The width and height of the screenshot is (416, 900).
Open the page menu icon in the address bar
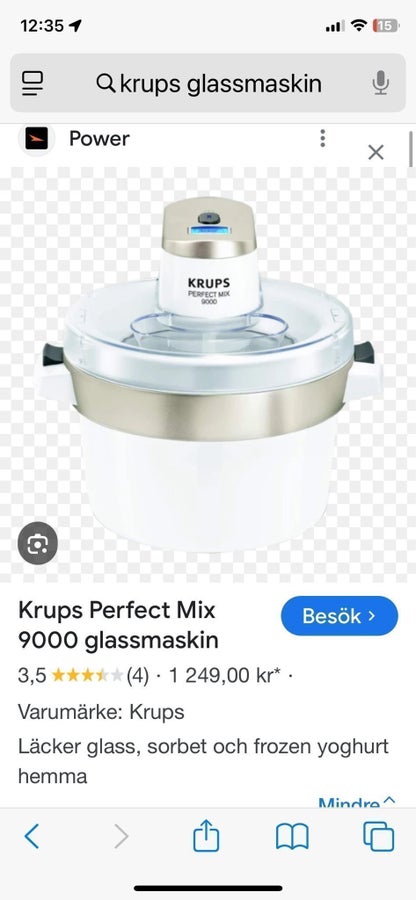pos(33,84)
